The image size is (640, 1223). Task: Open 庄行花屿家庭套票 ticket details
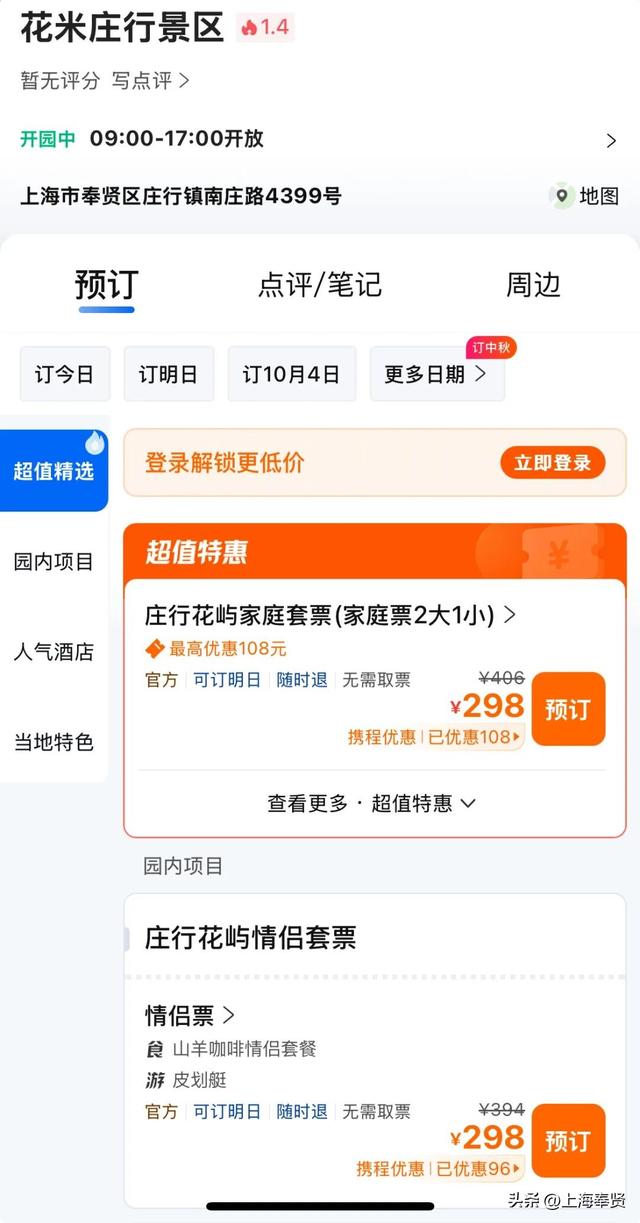click(330, 615)
